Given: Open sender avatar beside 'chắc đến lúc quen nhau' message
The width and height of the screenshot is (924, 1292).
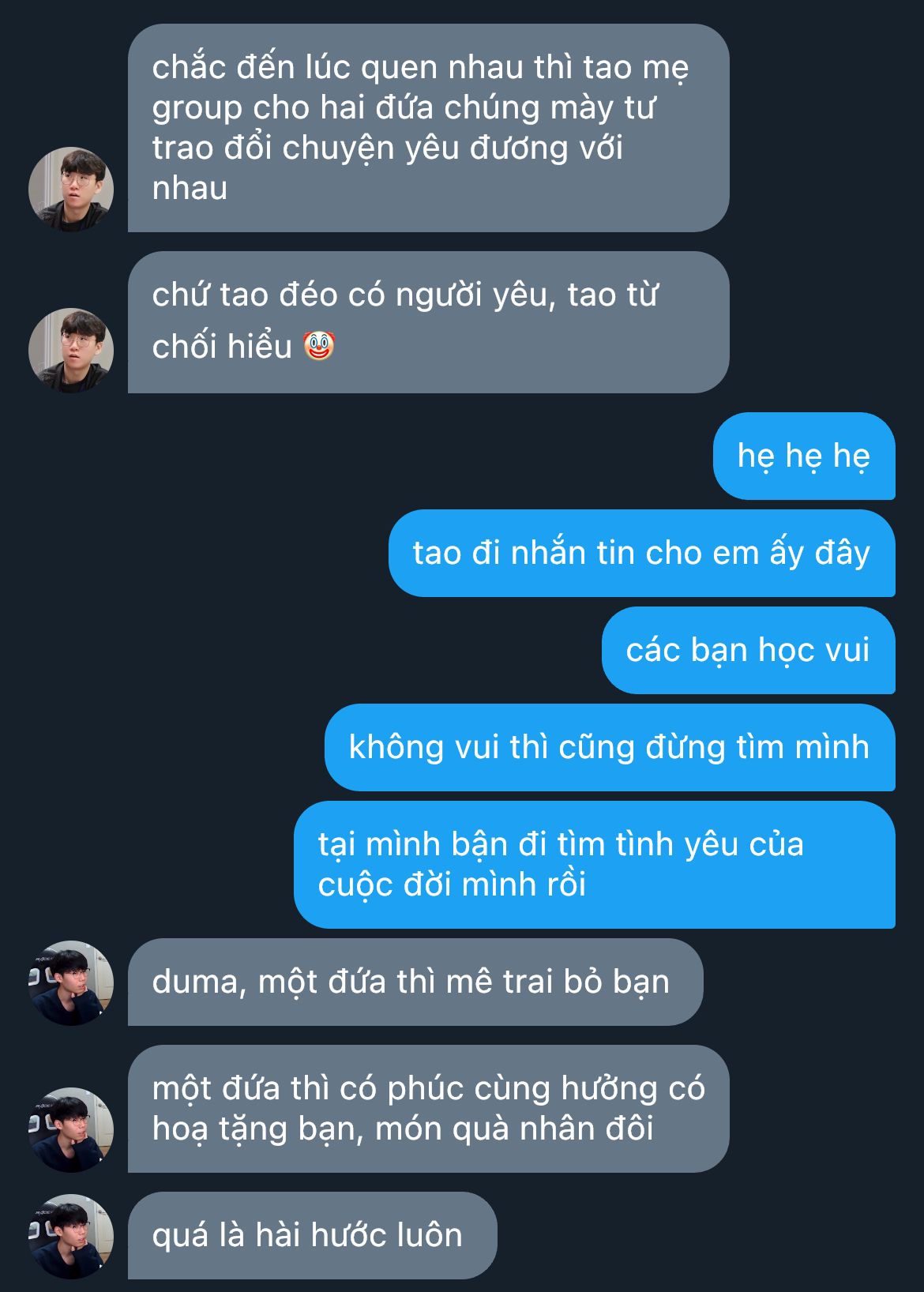Looking at the screenshot, I should [x=71, y=190].
